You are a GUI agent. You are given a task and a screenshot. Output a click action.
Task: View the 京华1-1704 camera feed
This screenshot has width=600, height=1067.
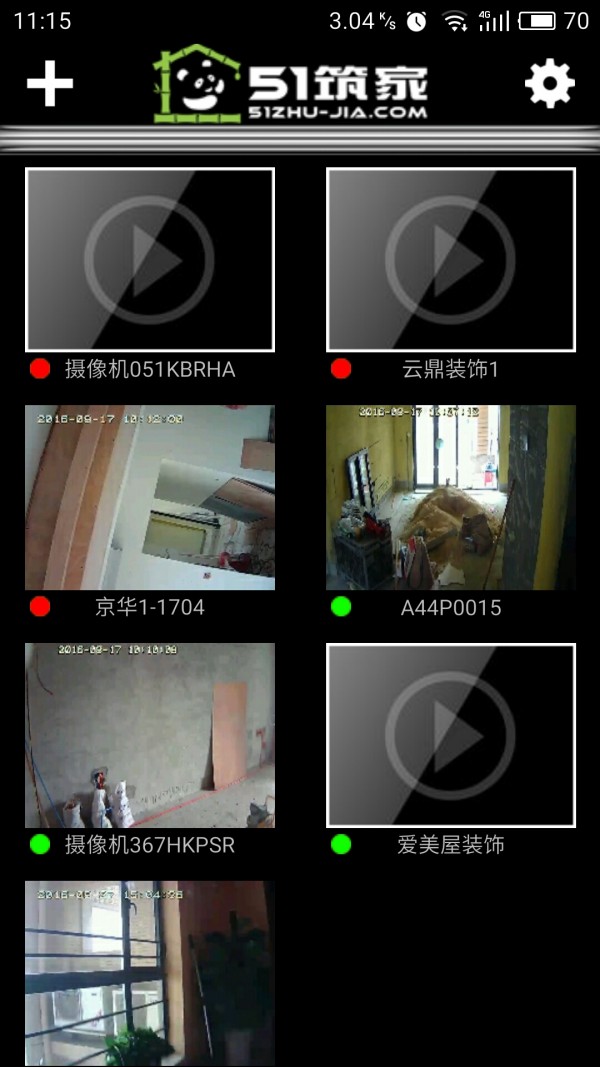point(149,497)
